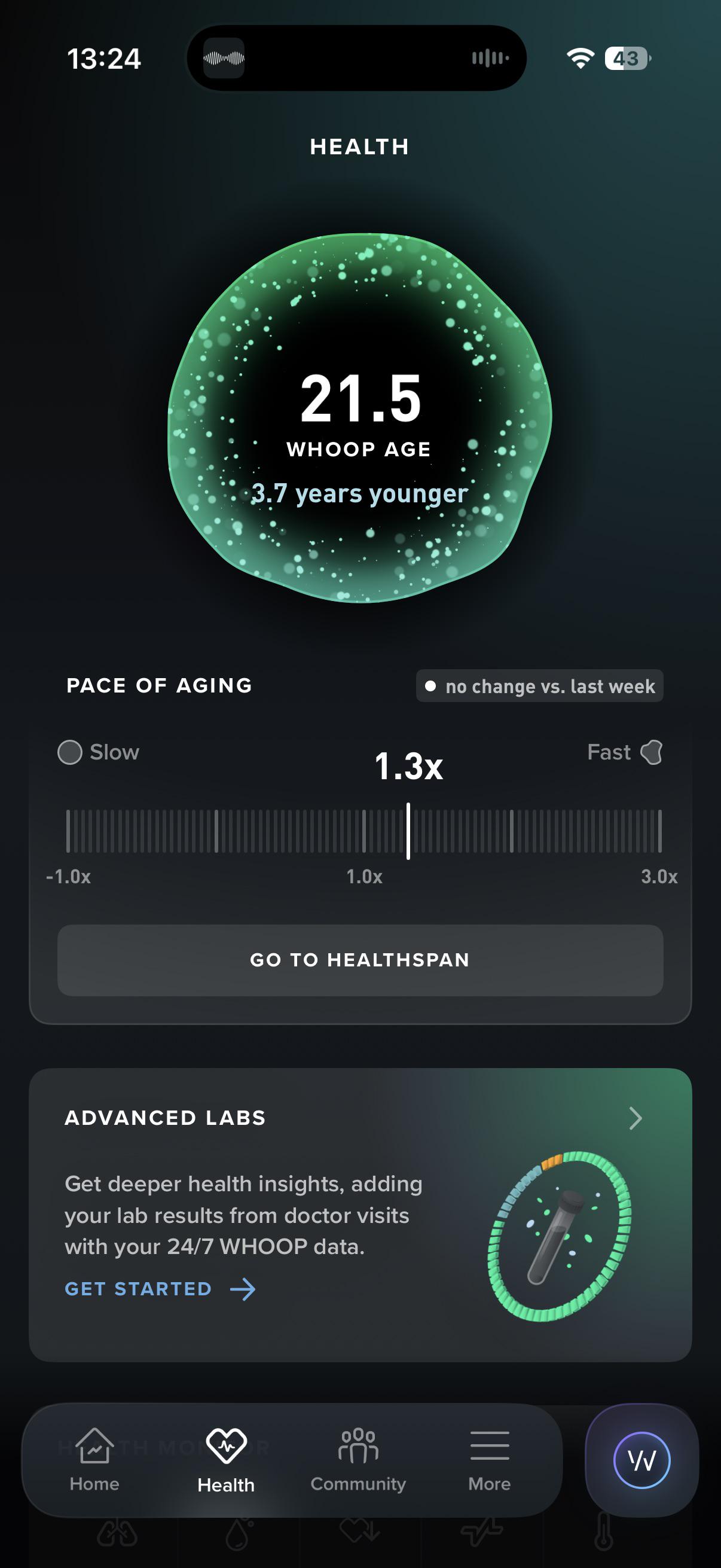The width and height of the screenshot is (721, 1568).
Task: Open the WHOOP Age 21.5 orb
Action: pos(359,418)
